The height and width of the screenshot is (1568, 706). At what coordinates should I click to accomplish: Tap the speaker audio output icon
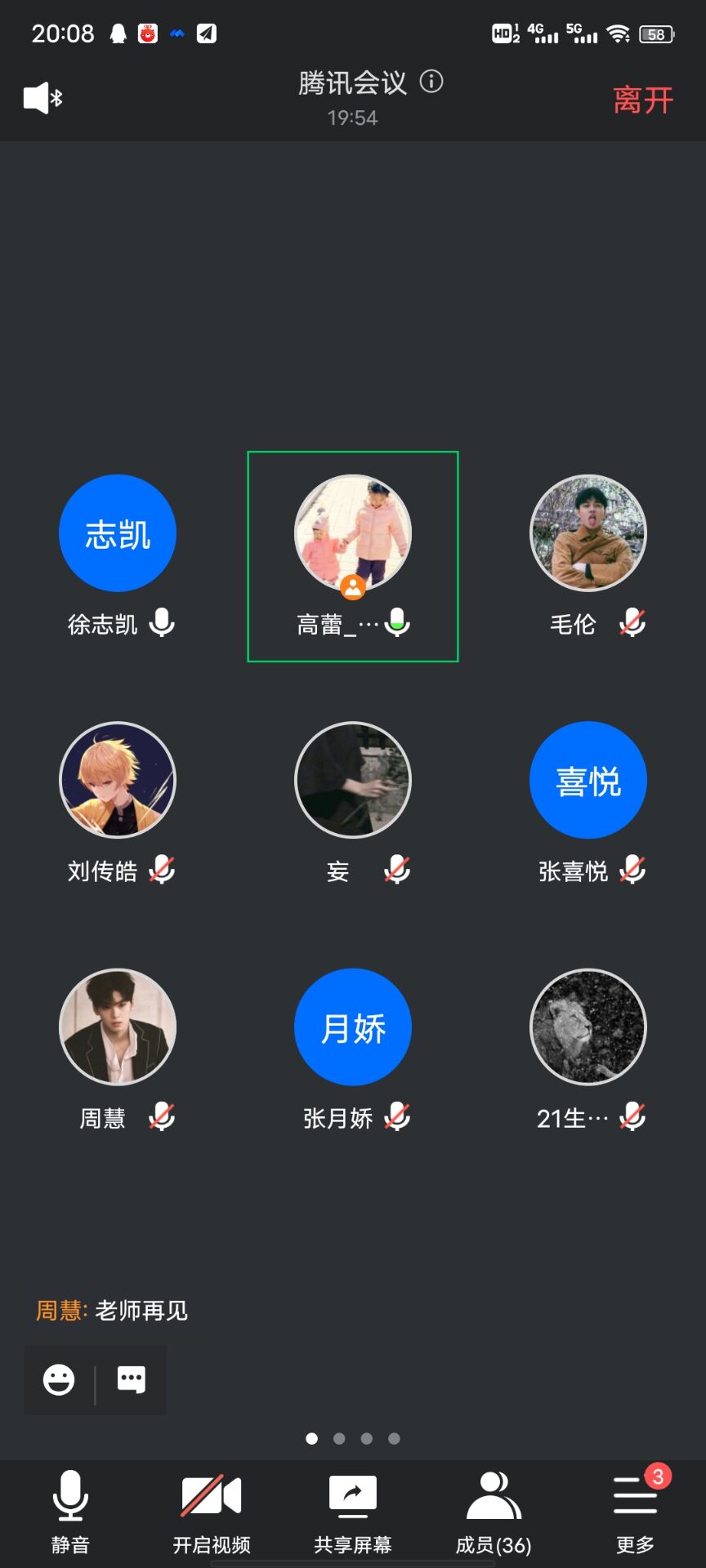[x=42, y=99]
